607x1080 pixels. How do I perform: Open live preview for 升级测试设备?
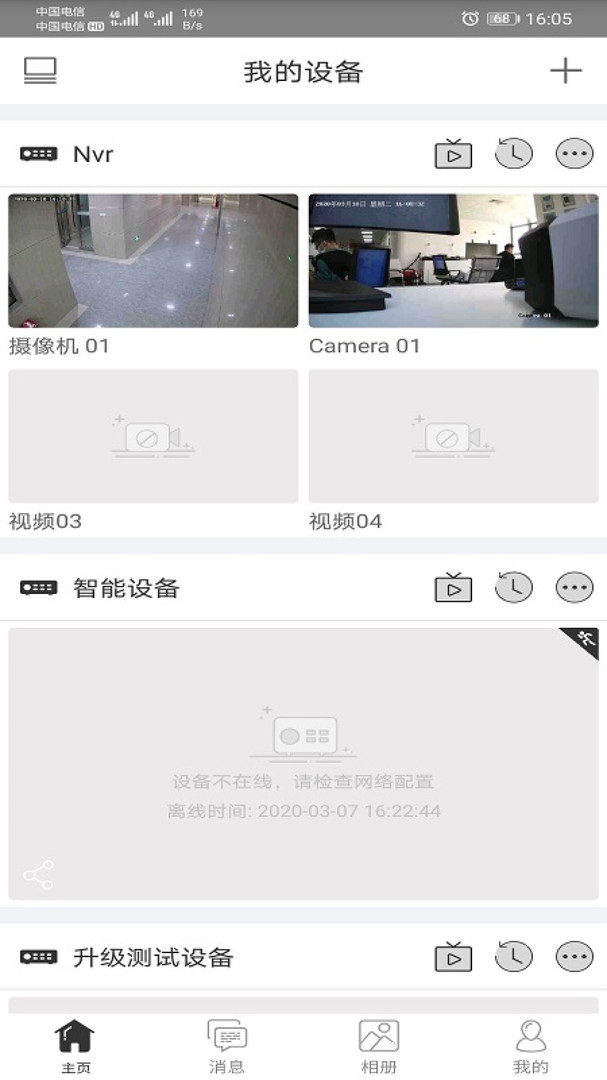point(453,957)
